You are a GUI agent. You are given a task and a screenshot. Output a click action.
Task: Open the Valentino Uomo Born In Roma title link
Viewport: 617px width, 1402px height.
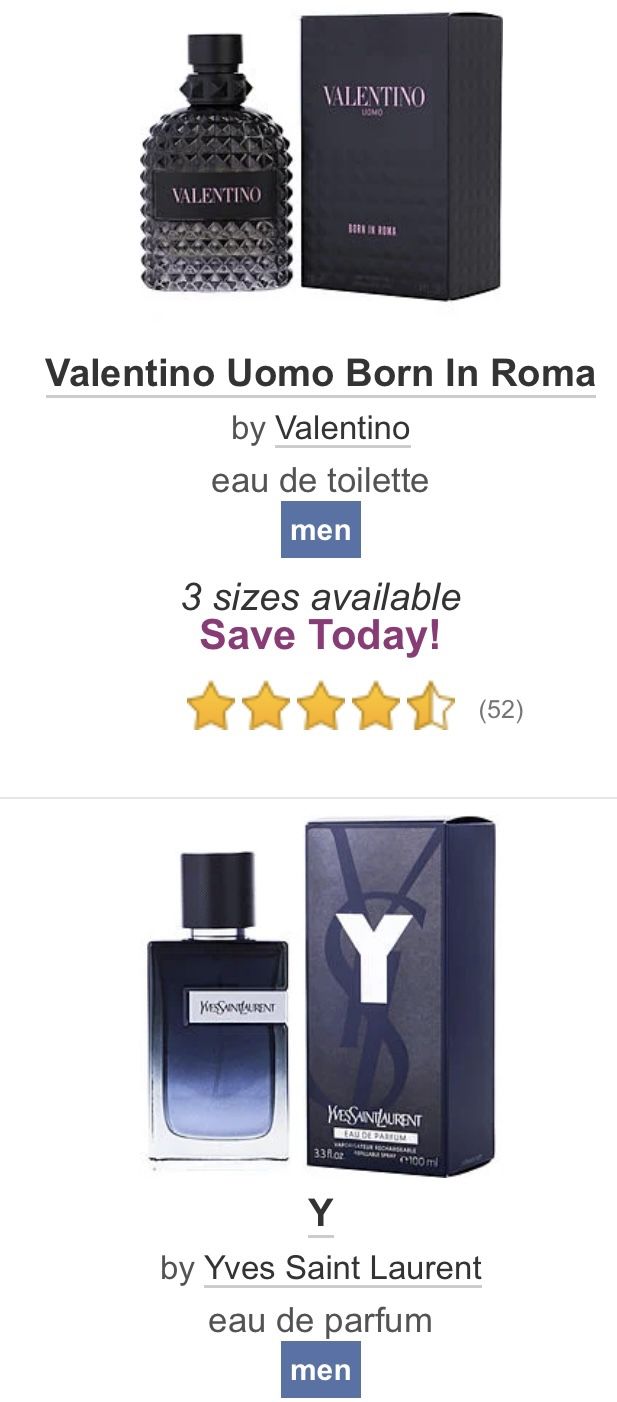[x=320, y=373]
